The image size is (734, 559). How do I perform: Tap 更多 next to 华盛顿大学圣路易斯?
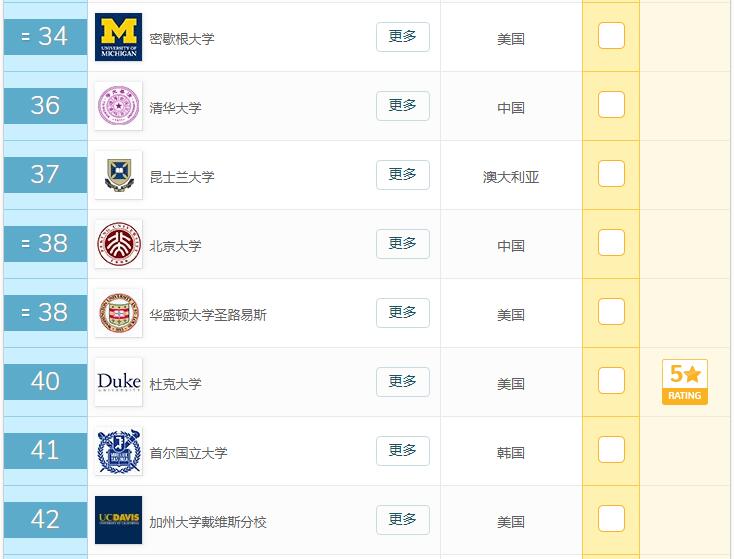point(402,312)
